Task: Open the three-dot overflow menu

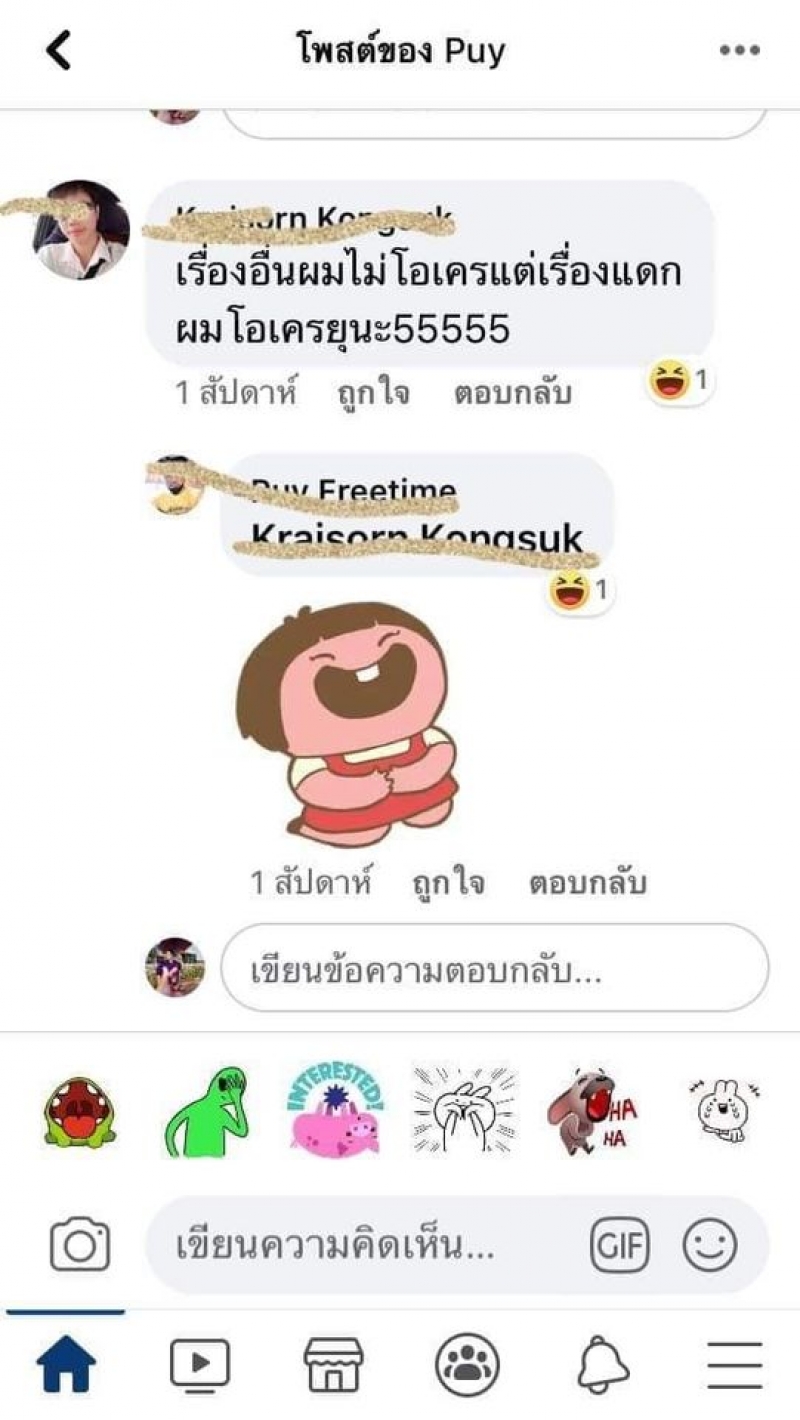Action: pyautogui.click(x=740, y=51)
